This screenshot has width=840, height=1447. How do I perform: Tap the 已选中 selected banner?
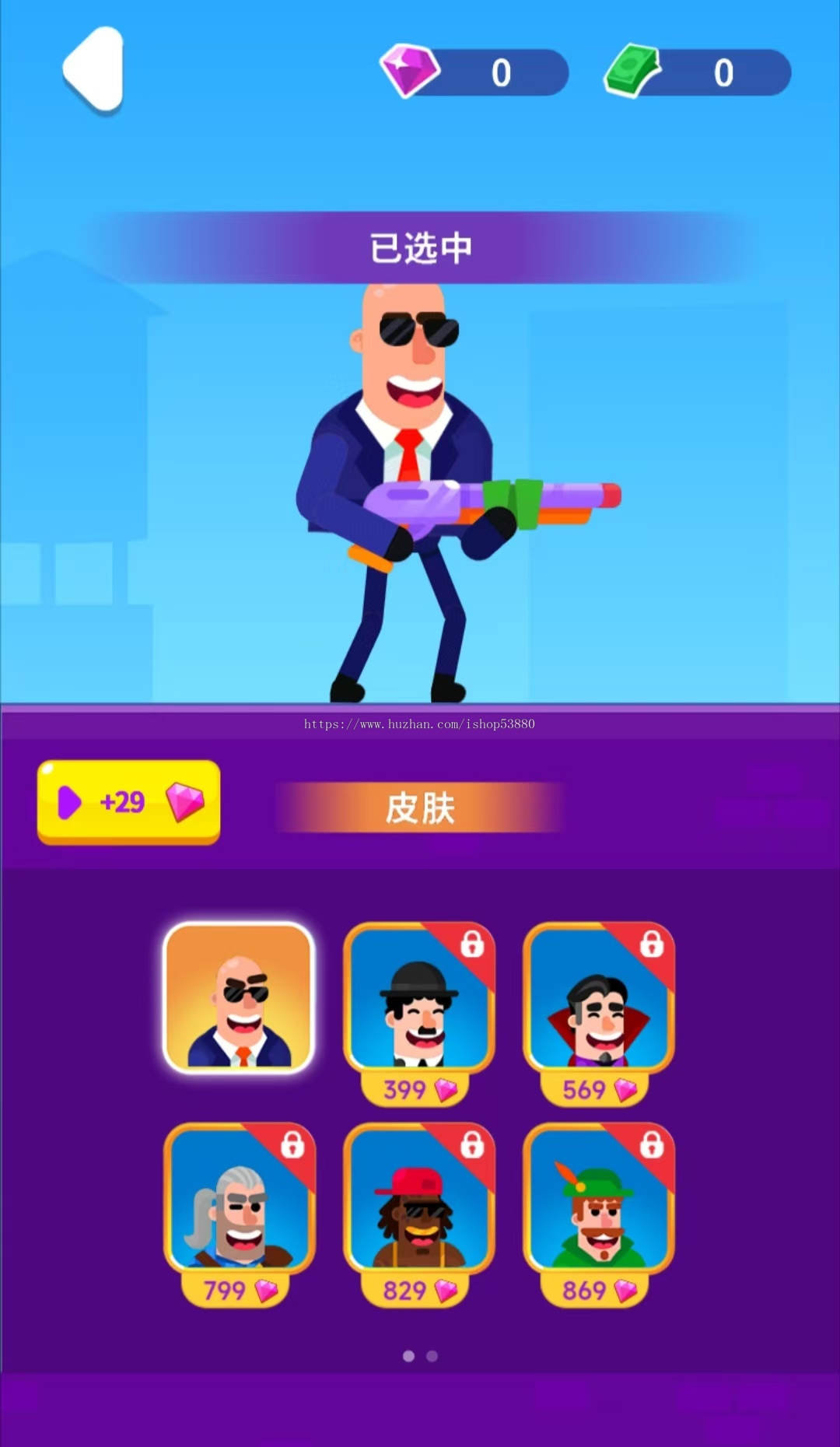click(x=420, y=247)
